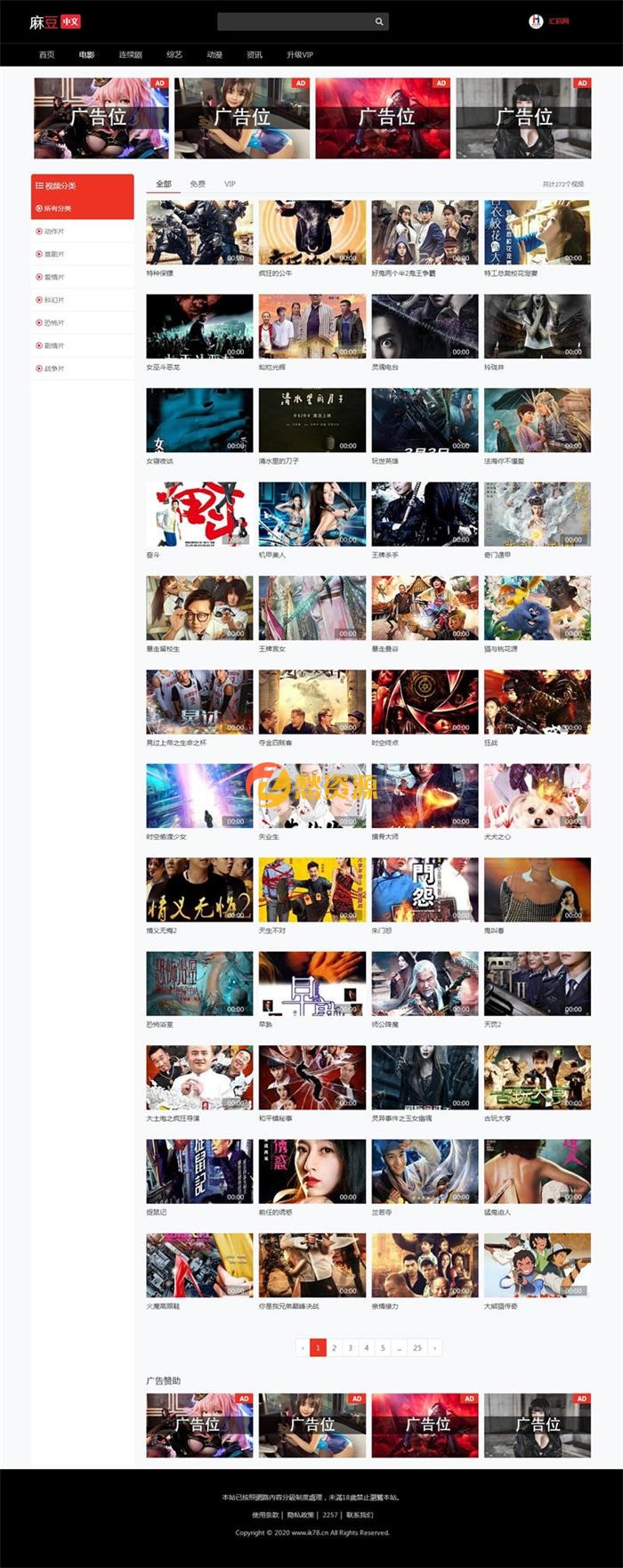The width and height of the screenshot is (623, 1568).
Task: Switch to the 连续剧 section
Action: (x=130, y=54)
